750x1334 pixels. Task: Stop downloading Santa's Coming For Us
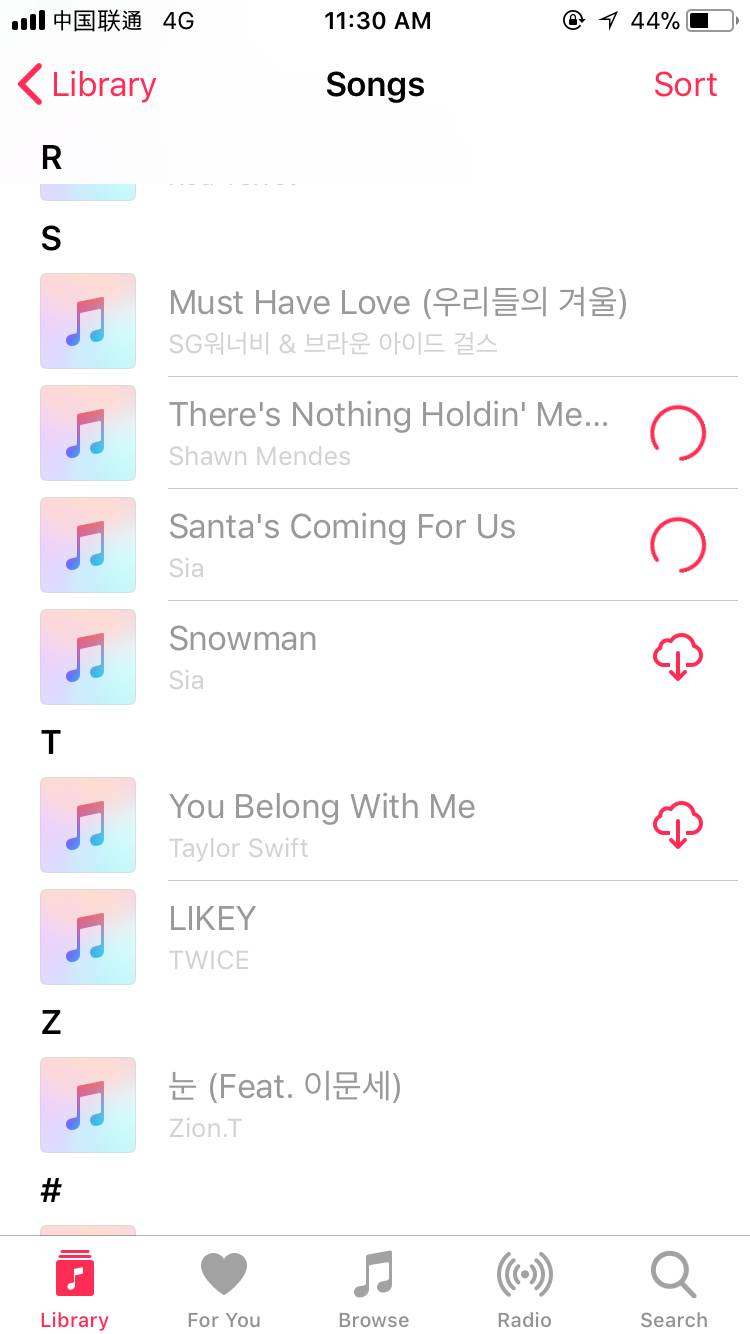[x=678, y=545]
